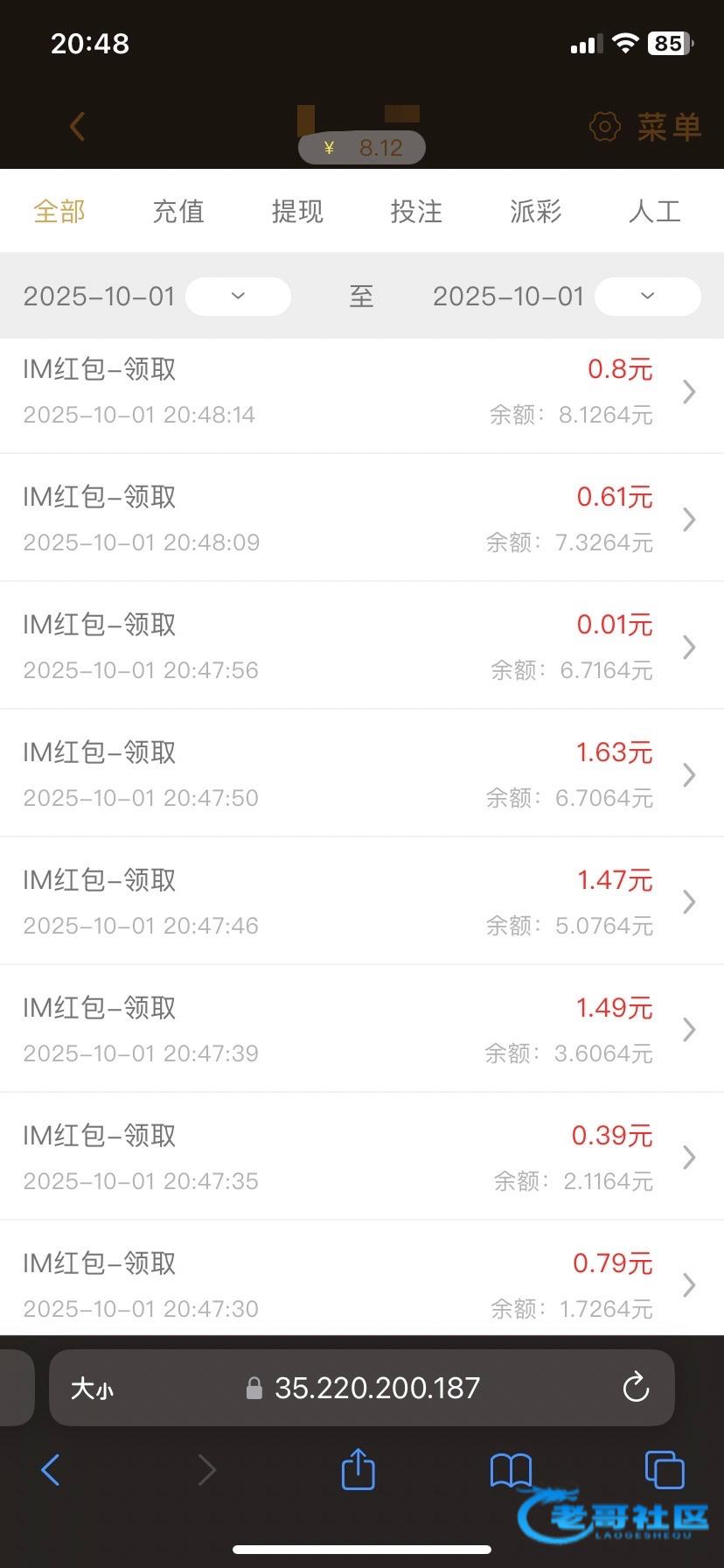Switch to the 人工 tab
This screenshot has width=724, height=1568.
click(x=654, y=212)
